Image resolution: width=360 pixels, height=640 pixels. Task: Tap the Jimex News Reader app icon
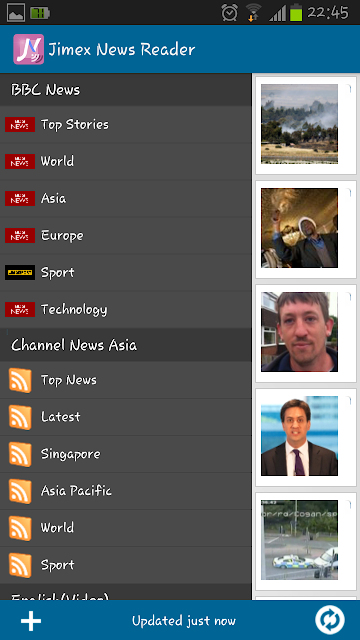click(x=29, y=49)
